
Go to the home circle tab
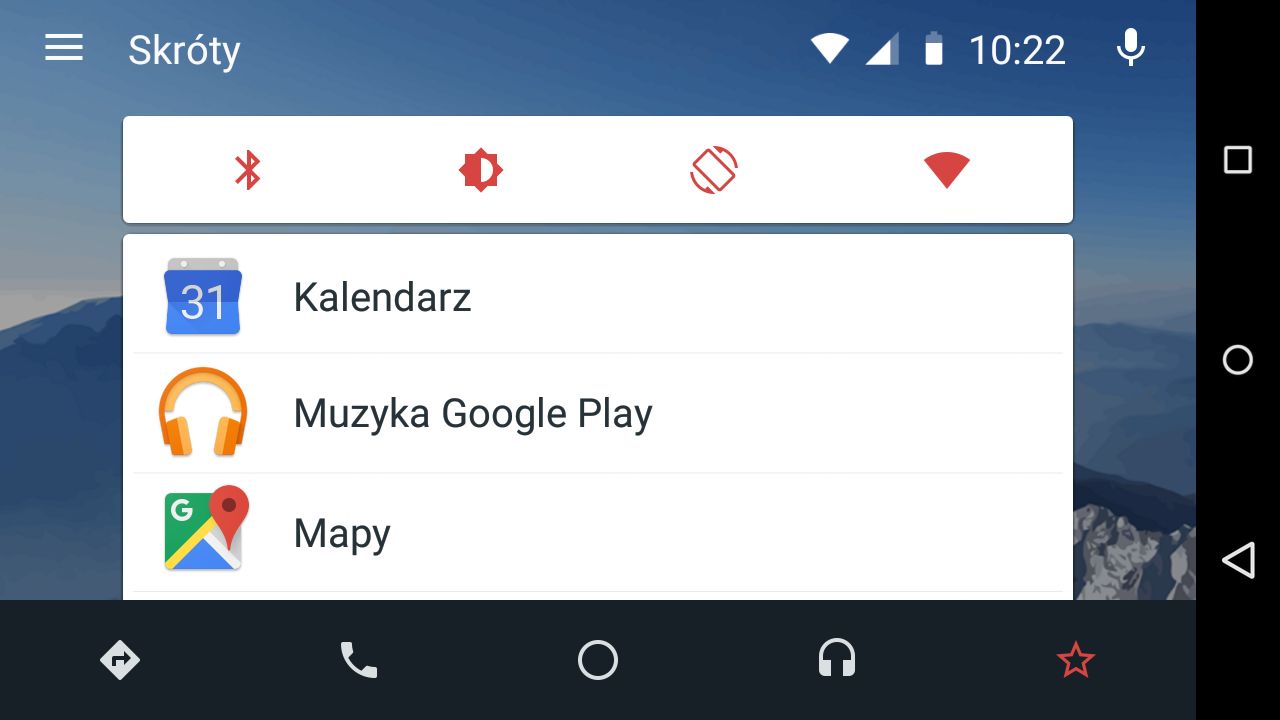pyautogui.click(x=598, y=660)
